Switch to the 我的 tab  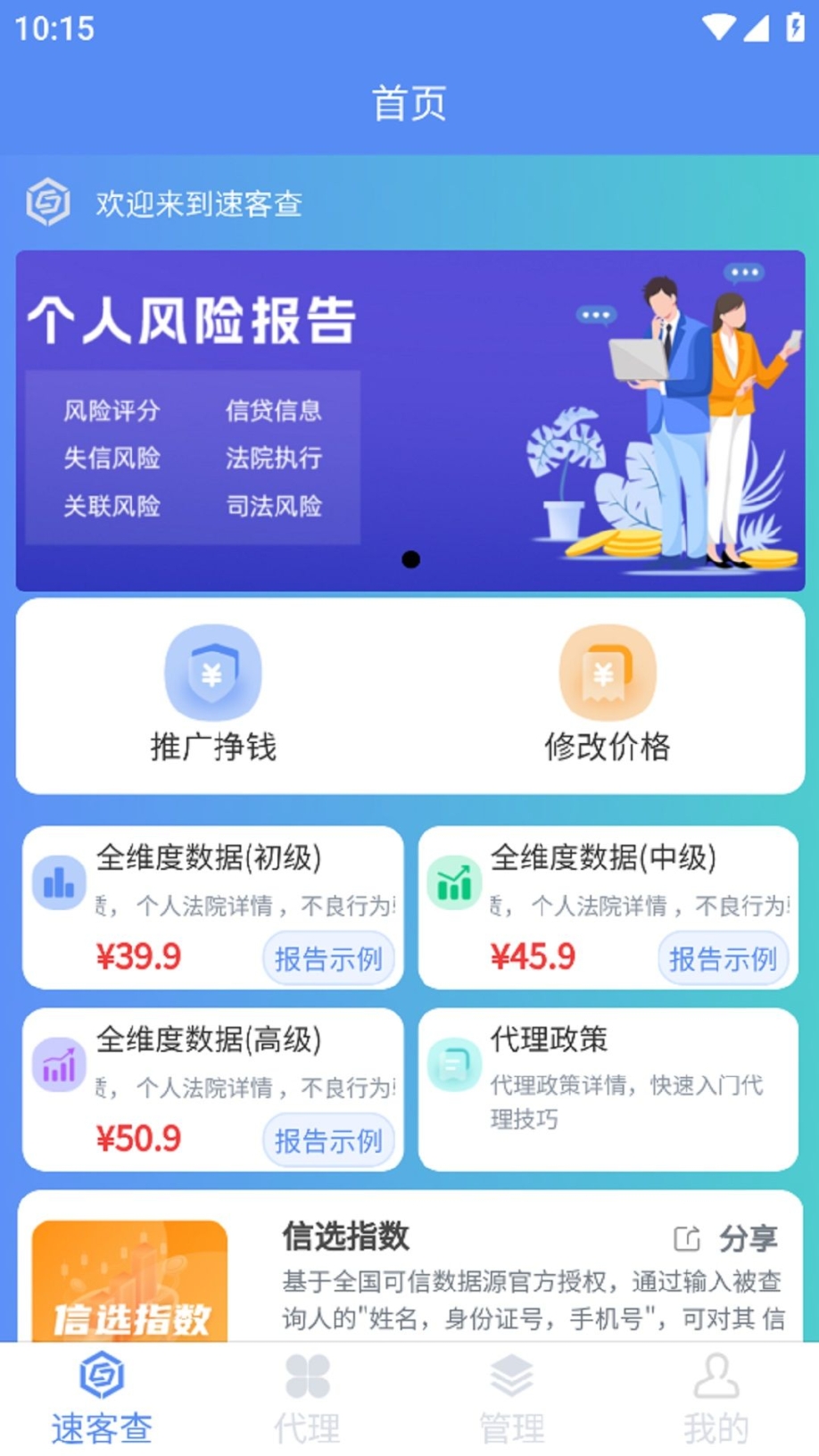716,1398
